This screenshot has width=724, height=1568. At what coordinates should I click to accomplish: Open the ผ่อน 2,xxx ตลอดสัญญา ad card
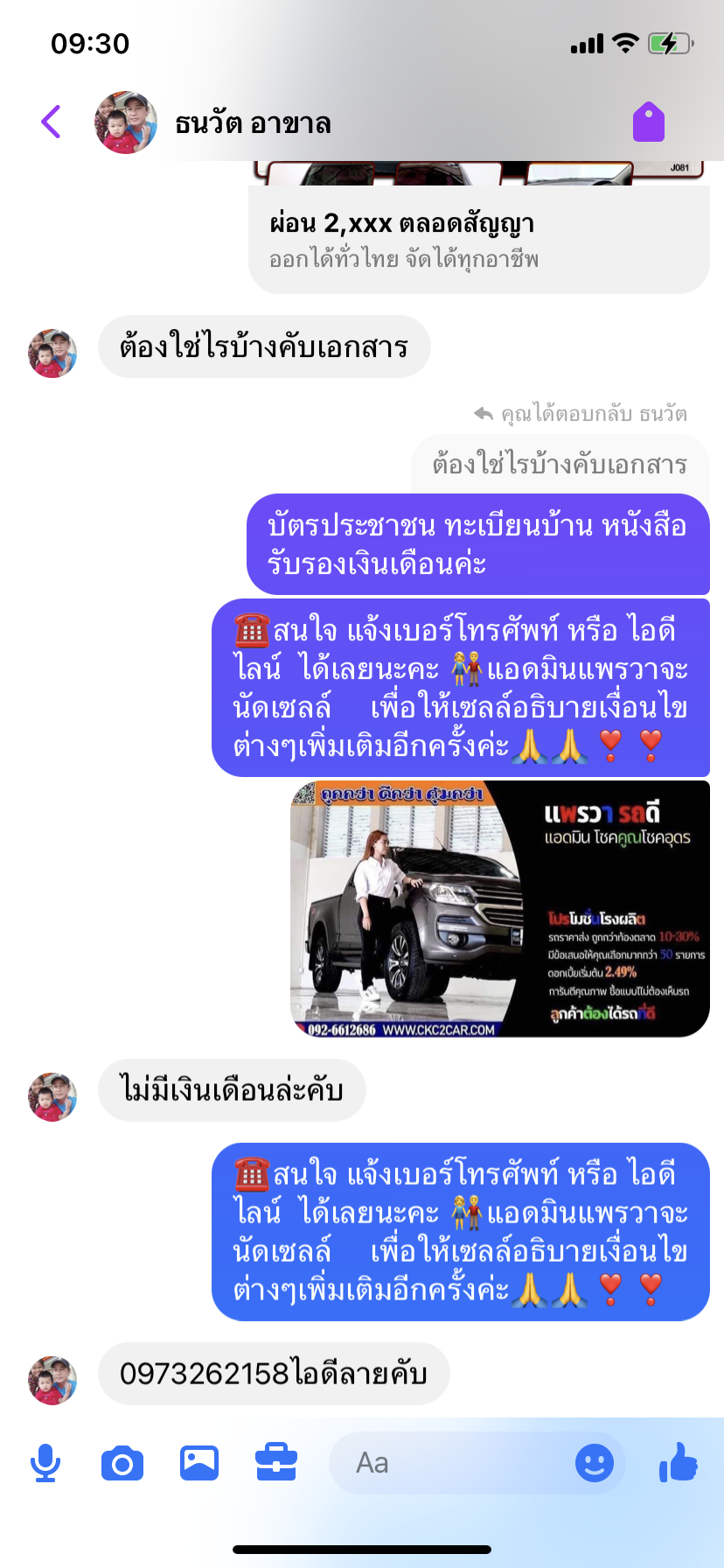[479, 227]
